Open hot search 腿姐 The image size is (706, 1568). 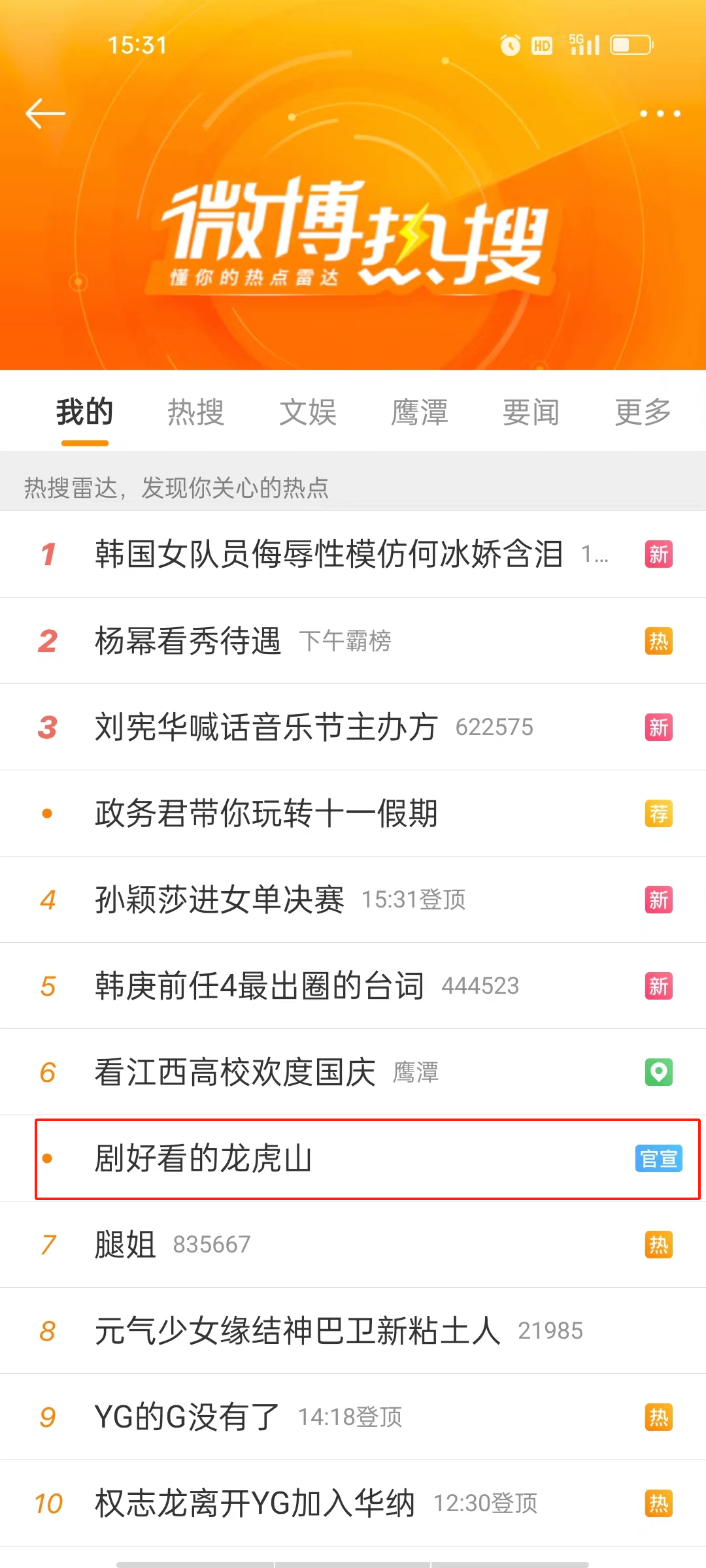126,1245
